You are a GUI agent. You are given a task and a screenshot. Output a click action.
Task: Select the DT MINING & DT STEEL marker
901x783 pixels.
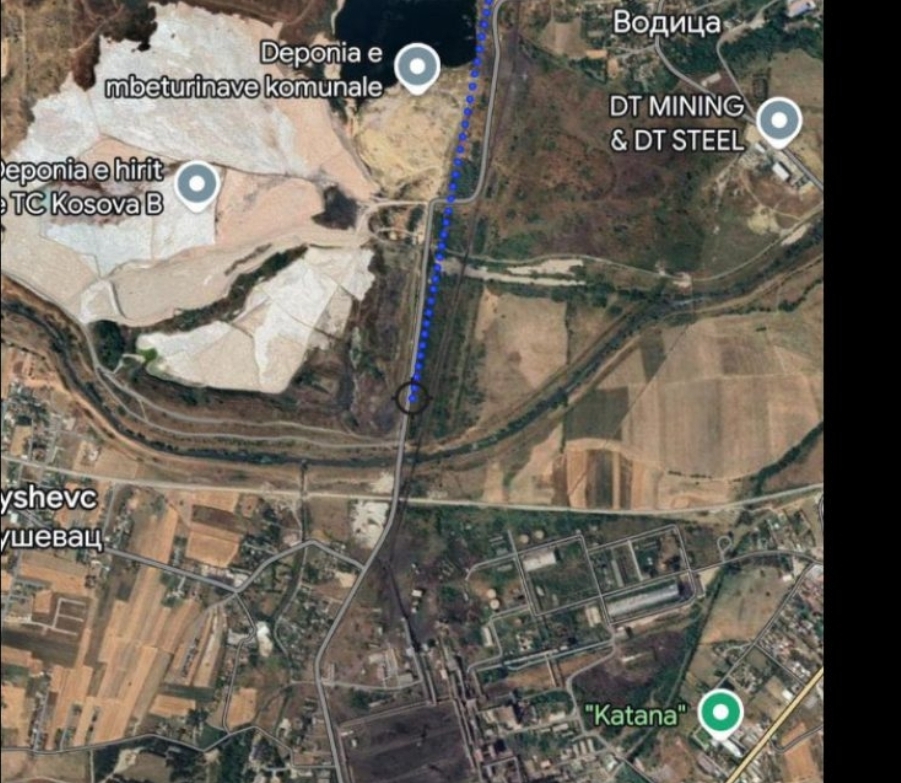click(779, 121)
